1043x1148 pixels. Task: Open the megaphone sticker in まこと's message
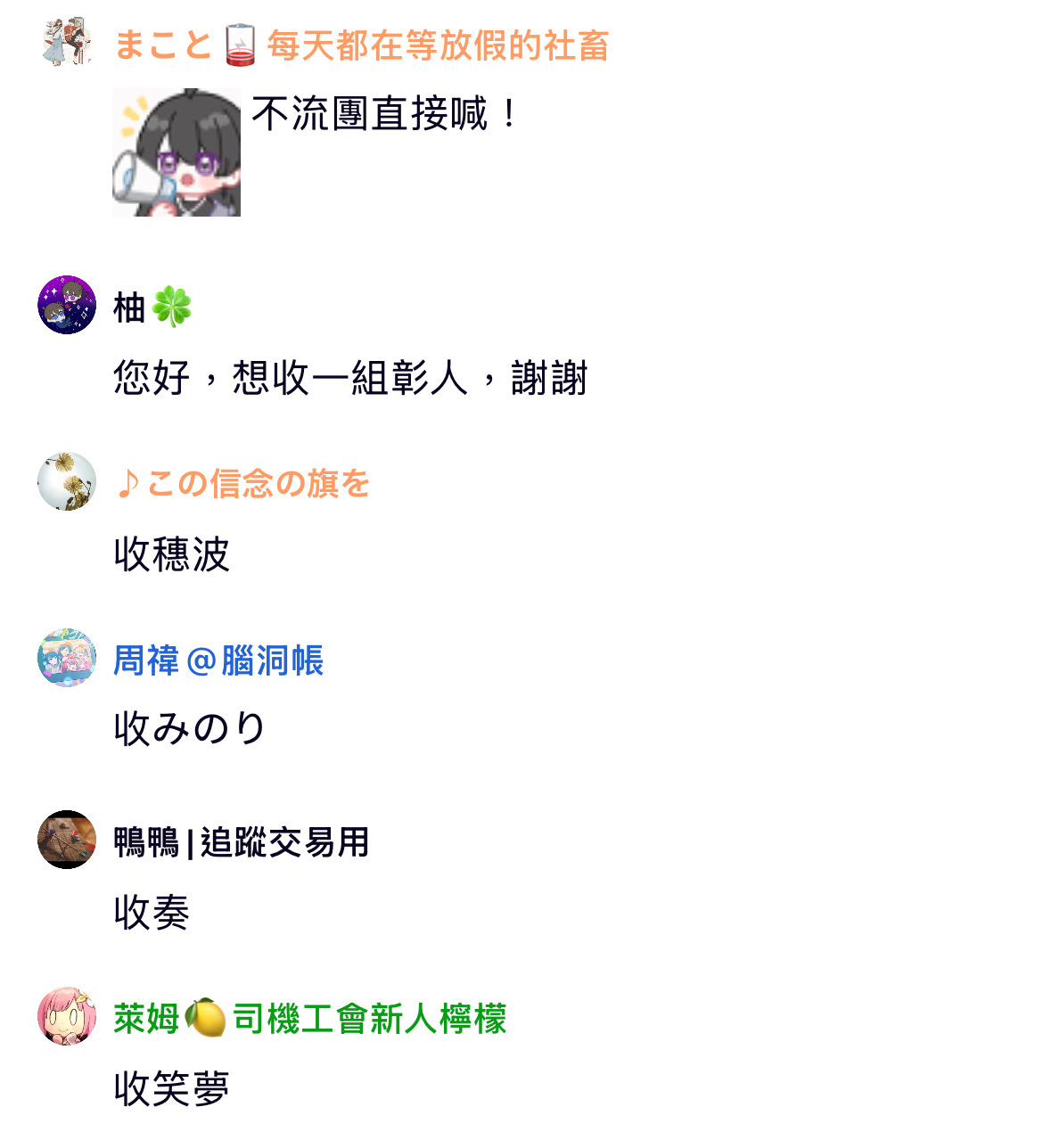177,152
